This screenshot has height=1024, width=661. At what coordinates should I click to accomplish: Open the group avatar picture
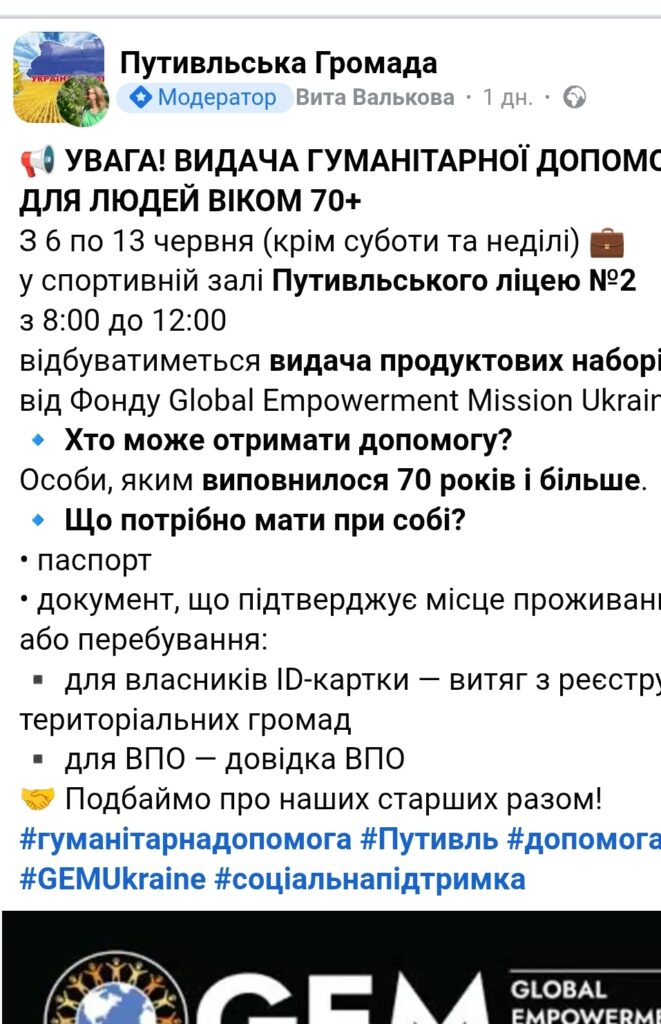(58, 77)
